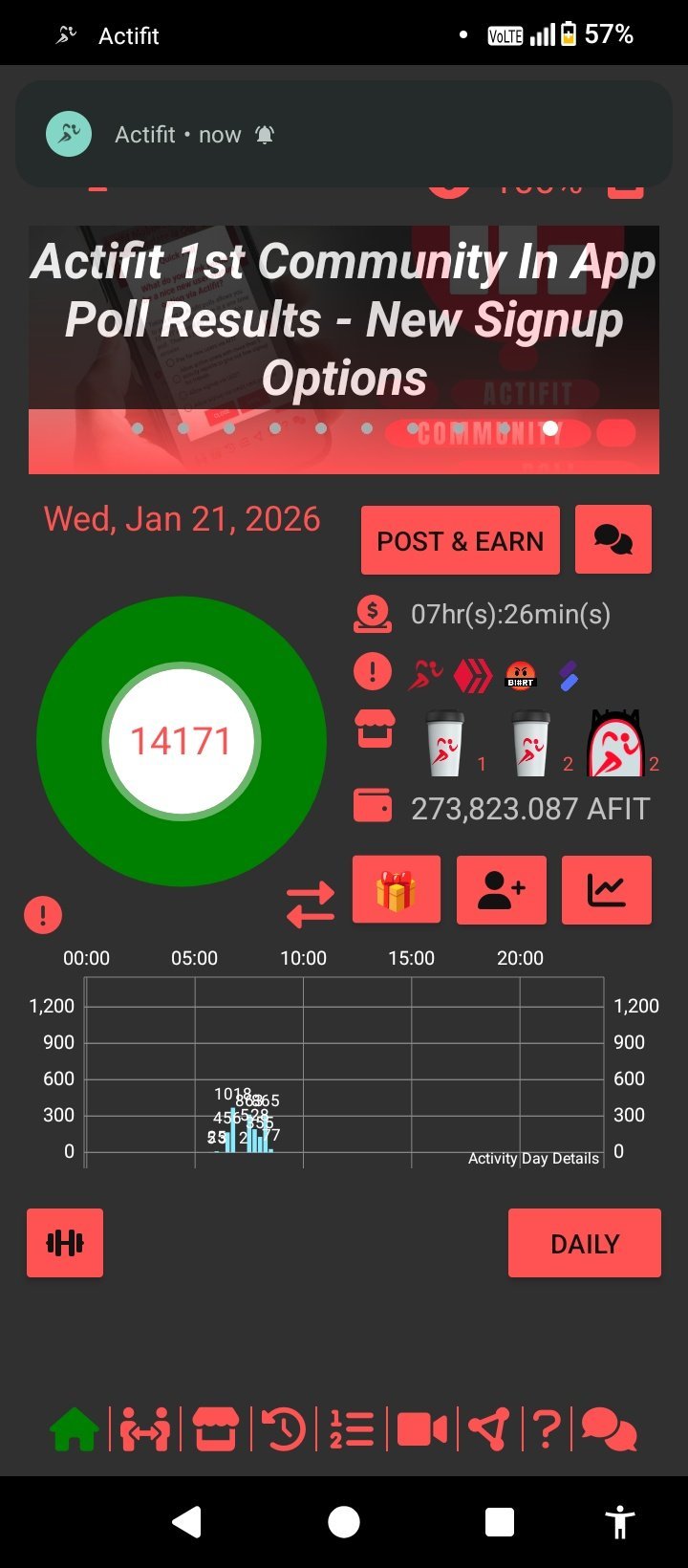Open the Actifit notification banner
The width and height of the screenshot is (688, 1568).
click(344, 135)
